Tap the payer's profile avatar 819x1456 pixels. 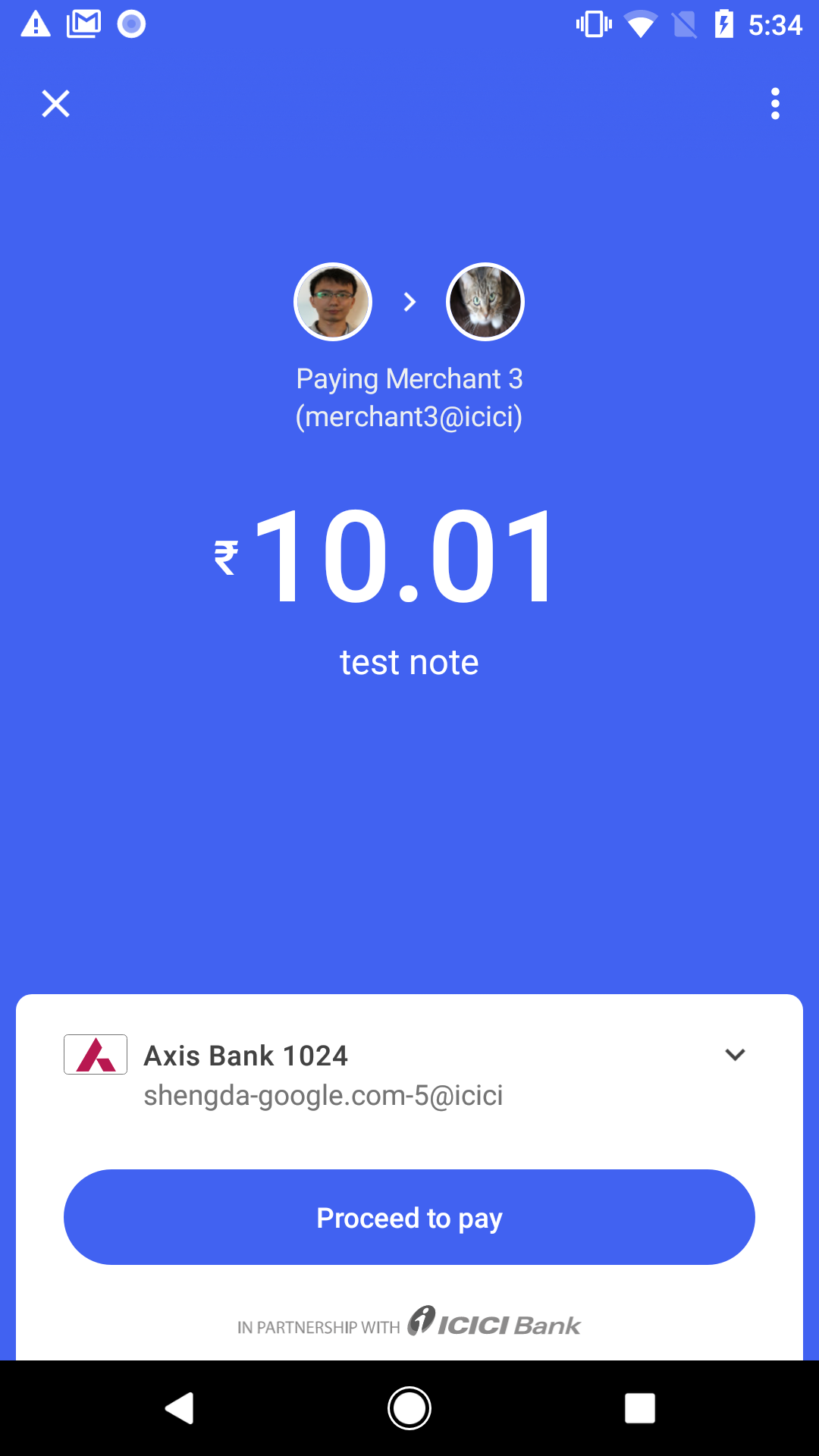pos(332,301)
